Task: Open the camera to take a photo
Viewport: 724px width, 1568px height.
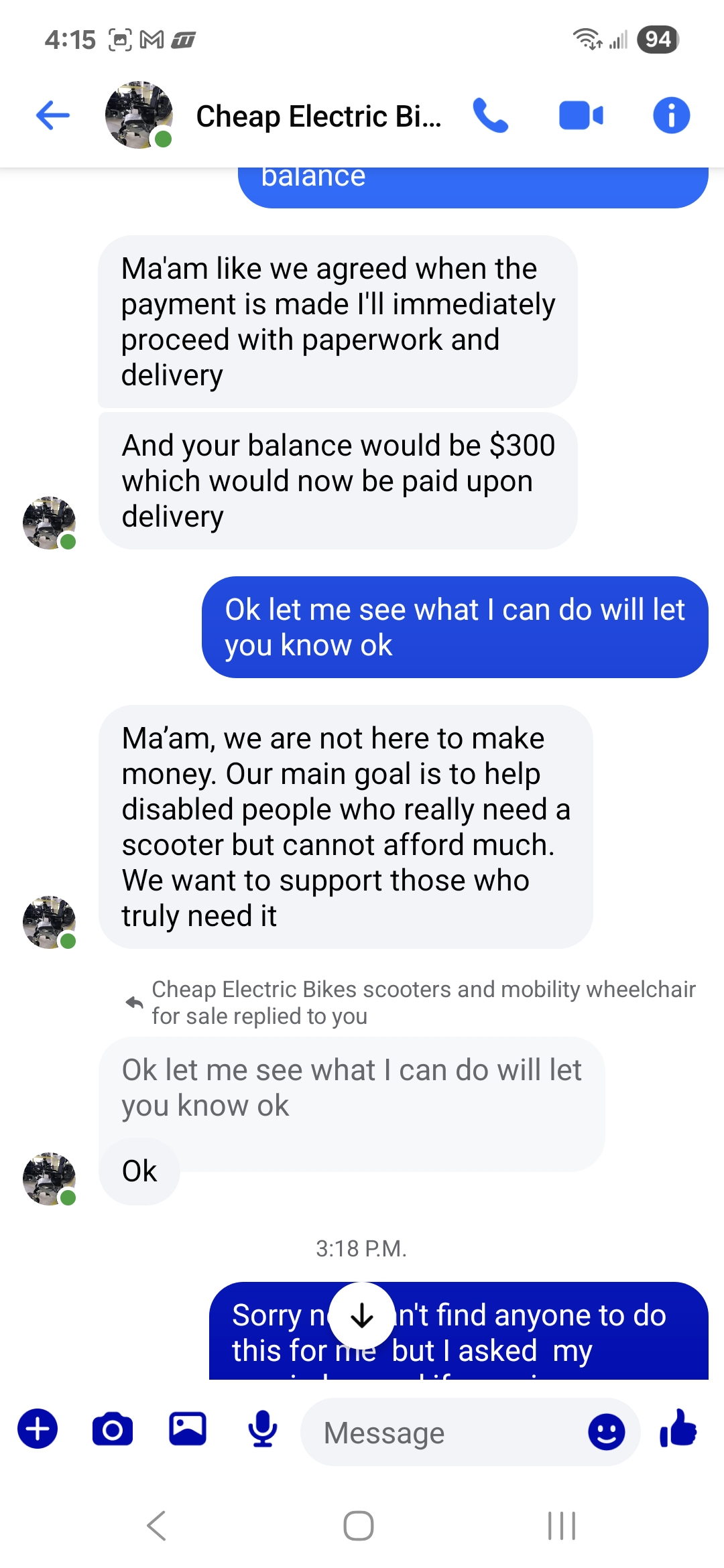Action: [x=113, y=1429]
